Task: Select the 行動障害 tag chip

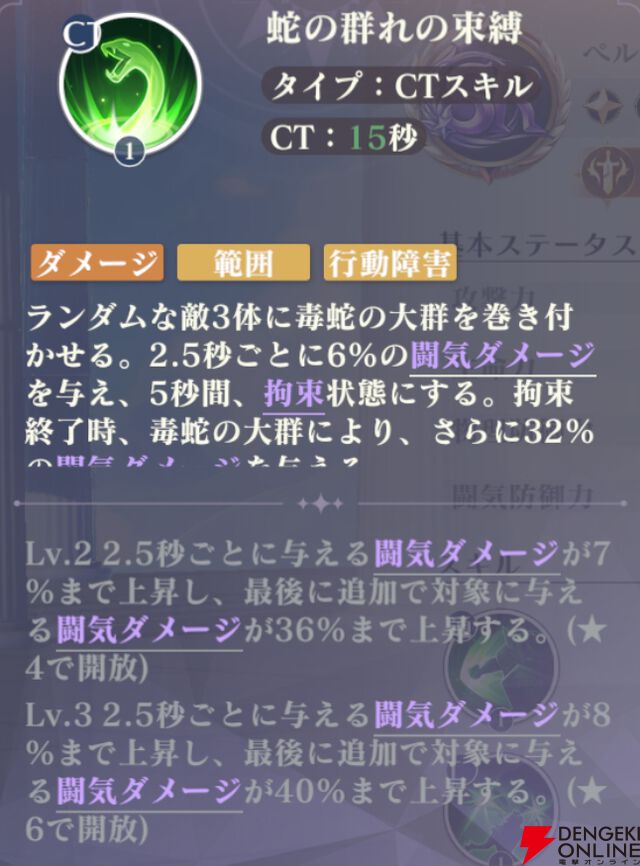Action: click(390, 263)
